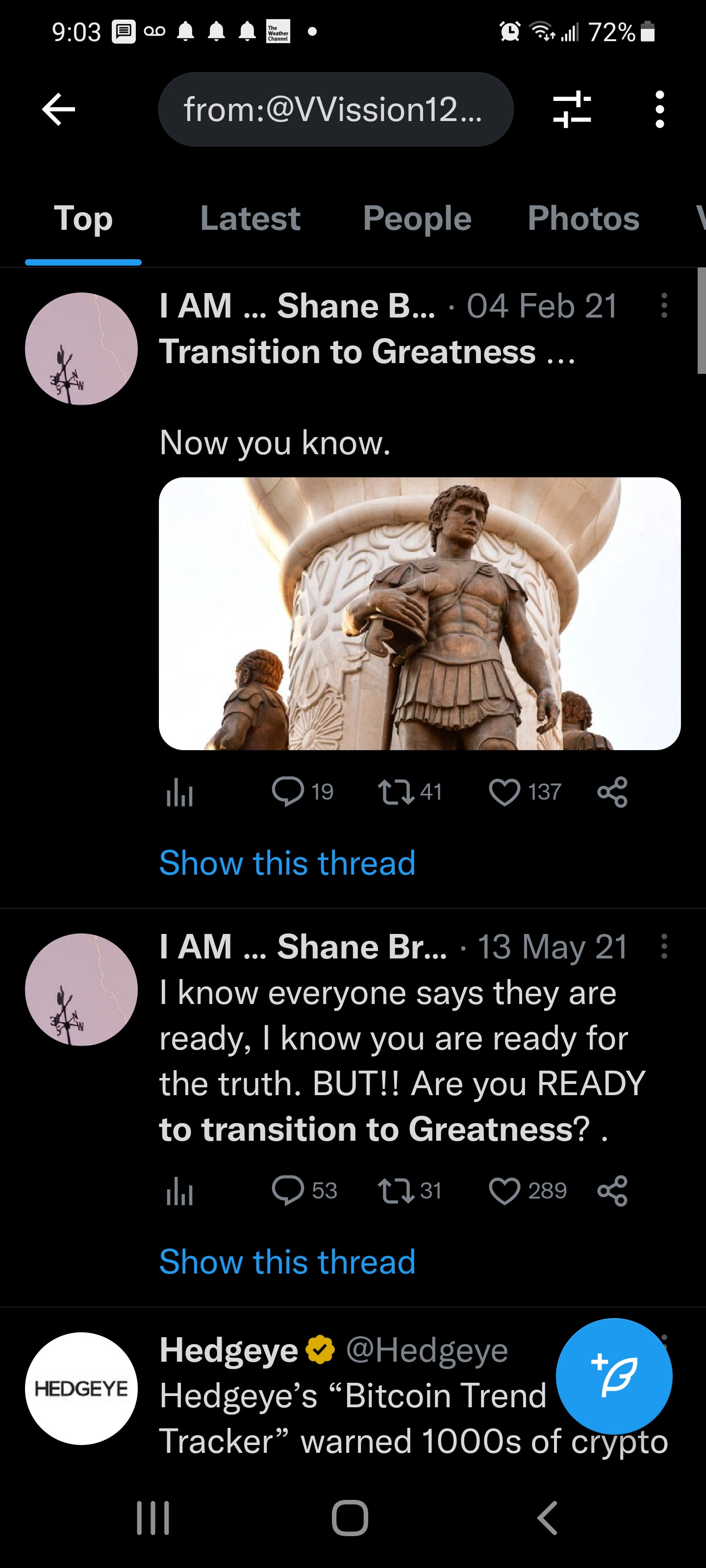Show thread for the 04 Feb tweet
Image resolution: width=706 pixels, height=1568 pixels.
point(287,862)
